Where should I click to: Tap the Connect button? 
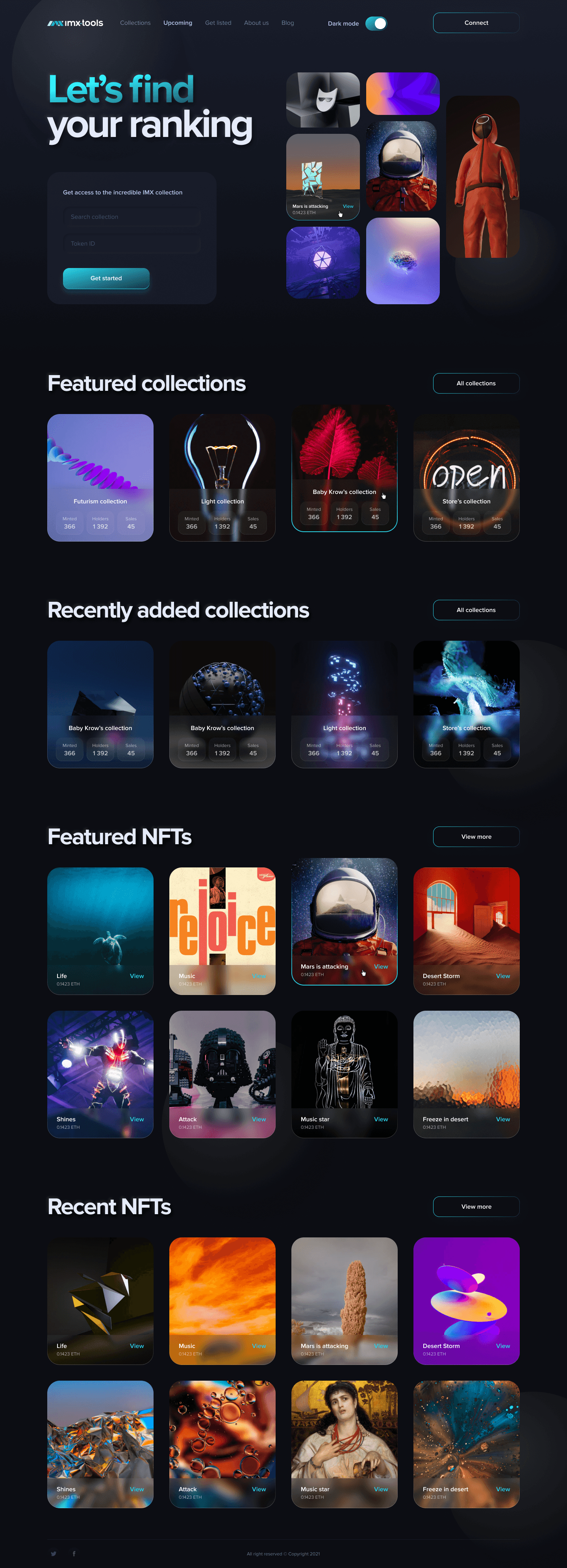click(x=476, y=23)
